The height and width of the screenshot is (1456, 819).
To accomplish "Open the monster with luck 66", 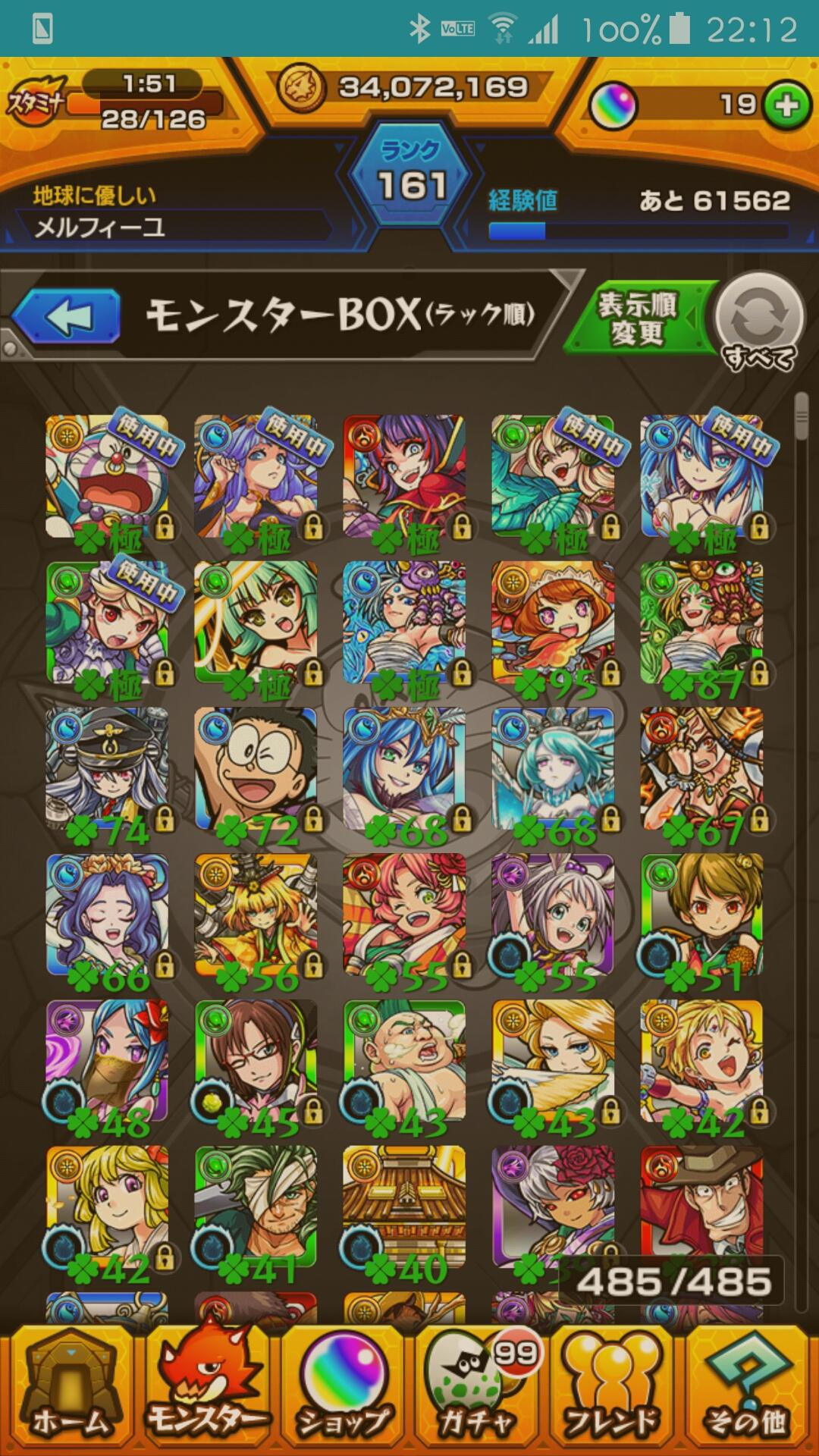I will (x=107, y=915).
